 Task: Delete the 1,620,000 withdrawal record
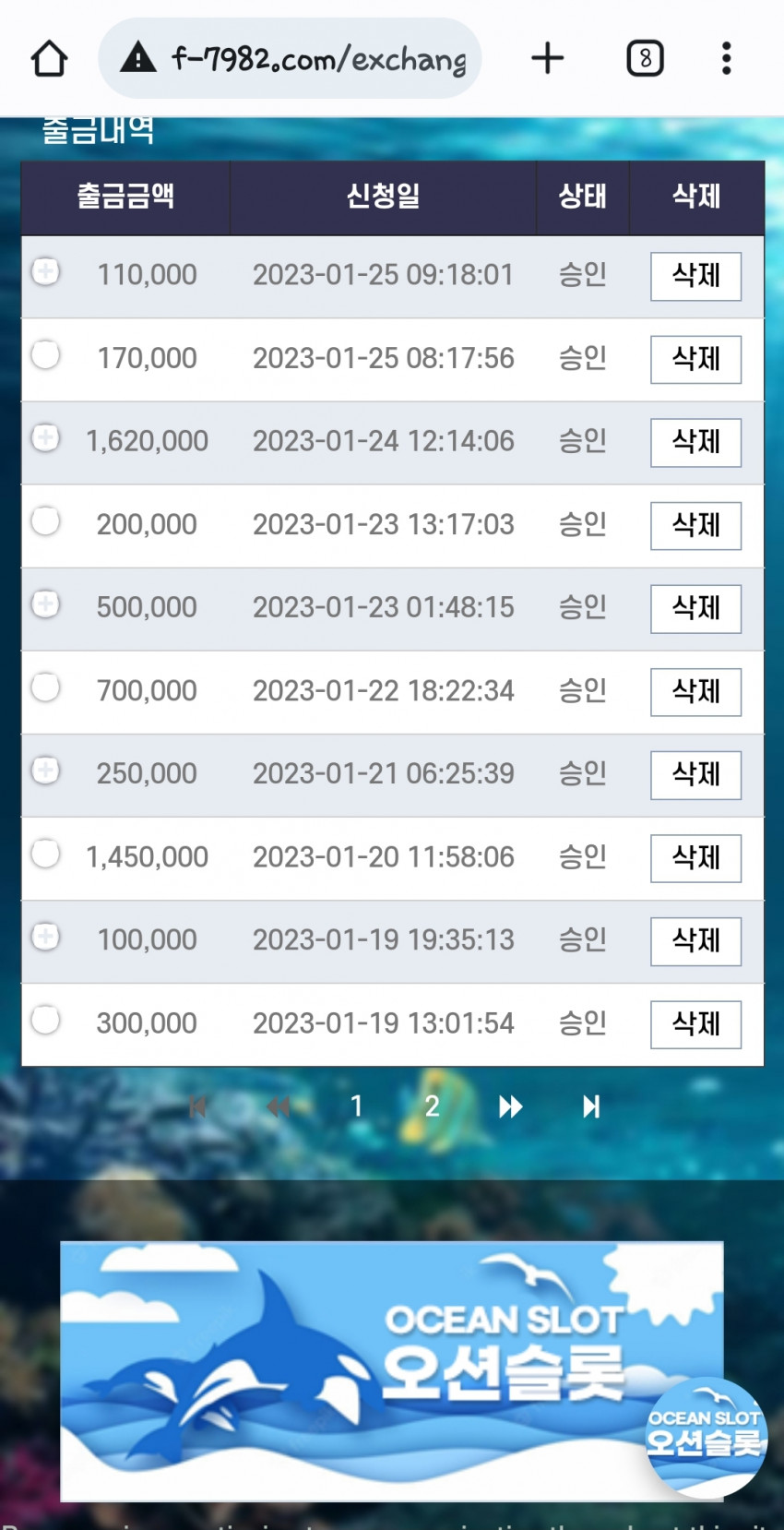695,442
